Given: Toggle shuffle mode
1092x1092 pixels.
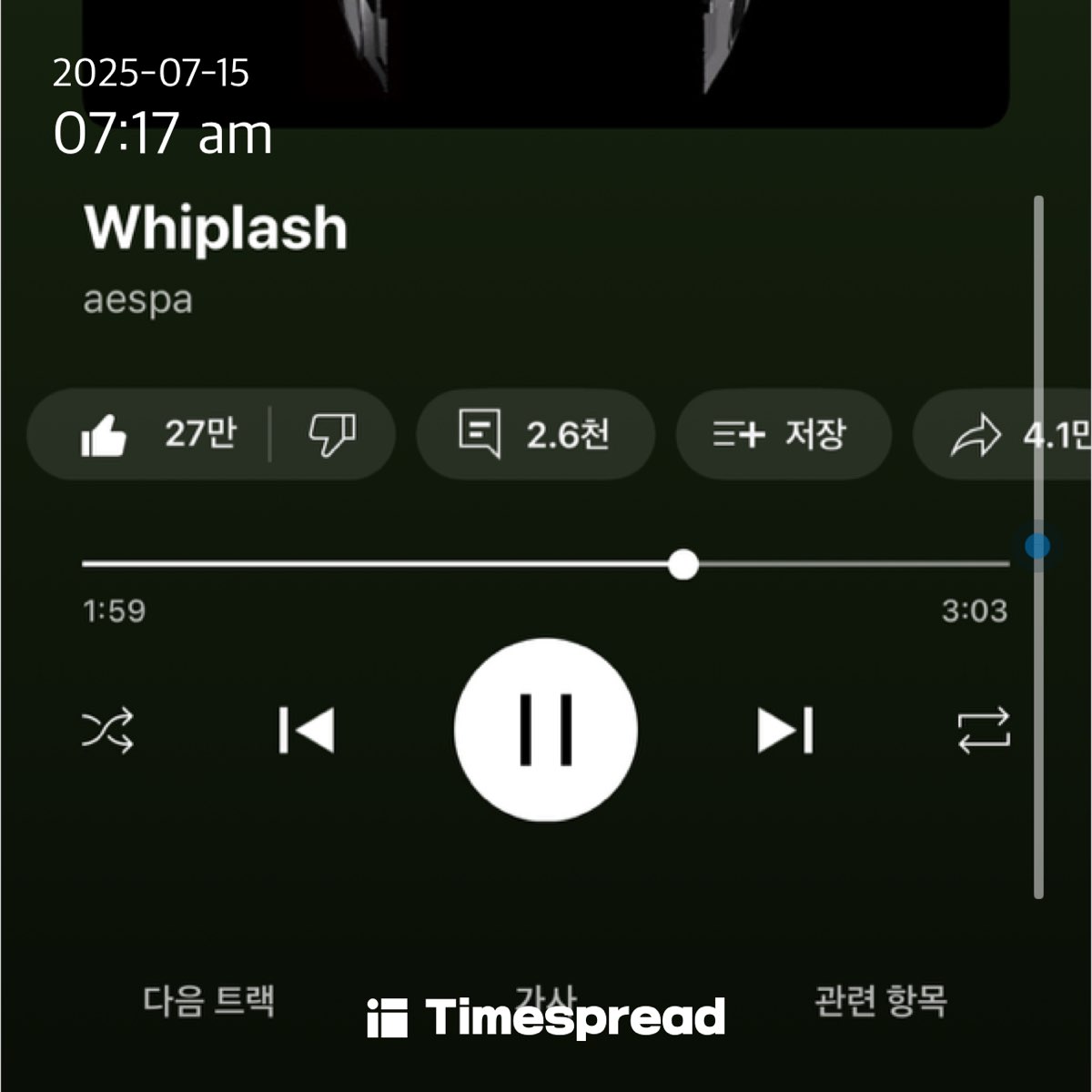Looking at the screenshot, I should point(108,731).
